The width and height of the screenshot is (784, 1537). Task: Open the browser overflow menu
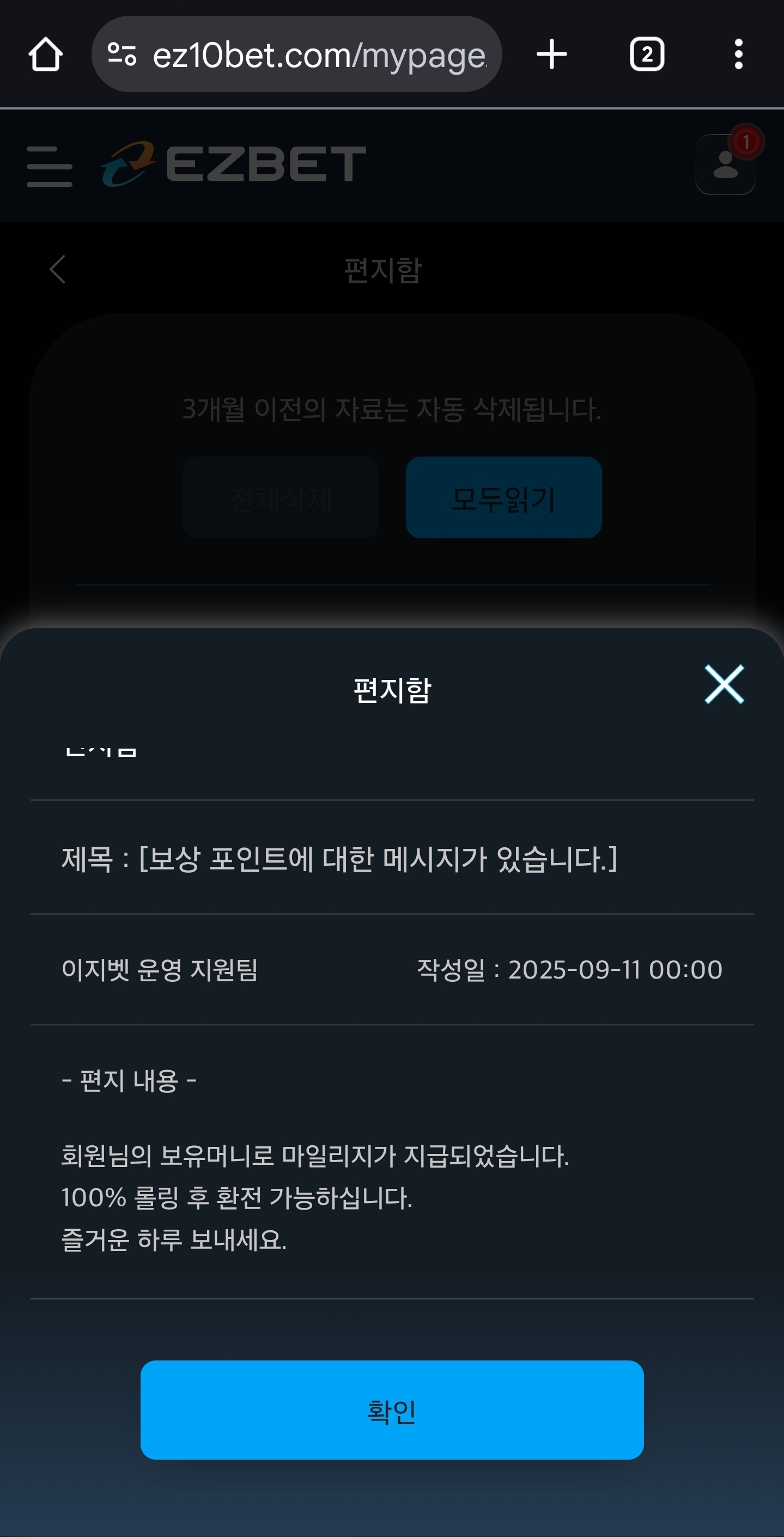point(738,55)
